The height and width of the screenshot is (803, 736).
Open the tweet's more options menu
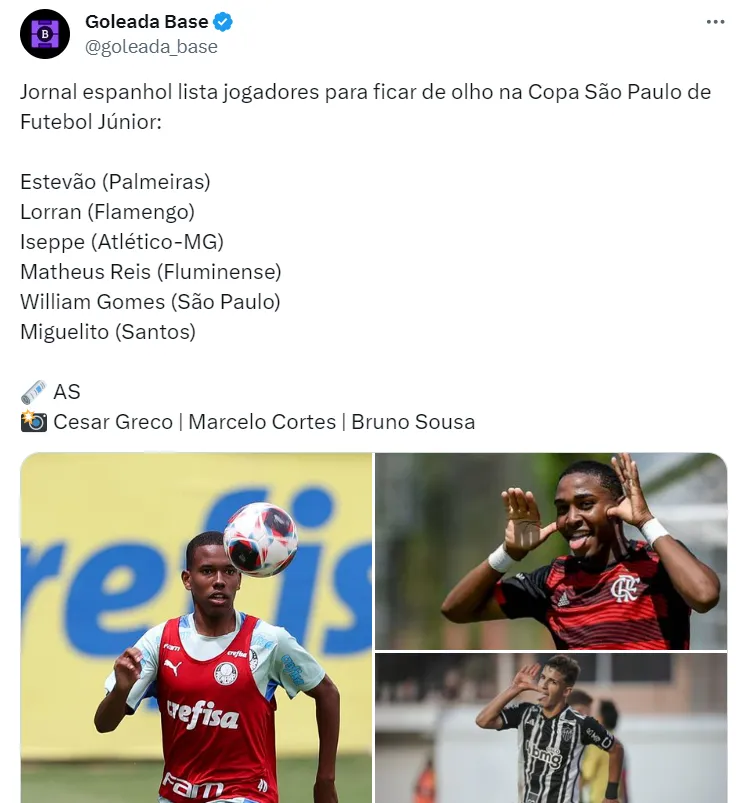pyautogui.click(x=715, y=21)
